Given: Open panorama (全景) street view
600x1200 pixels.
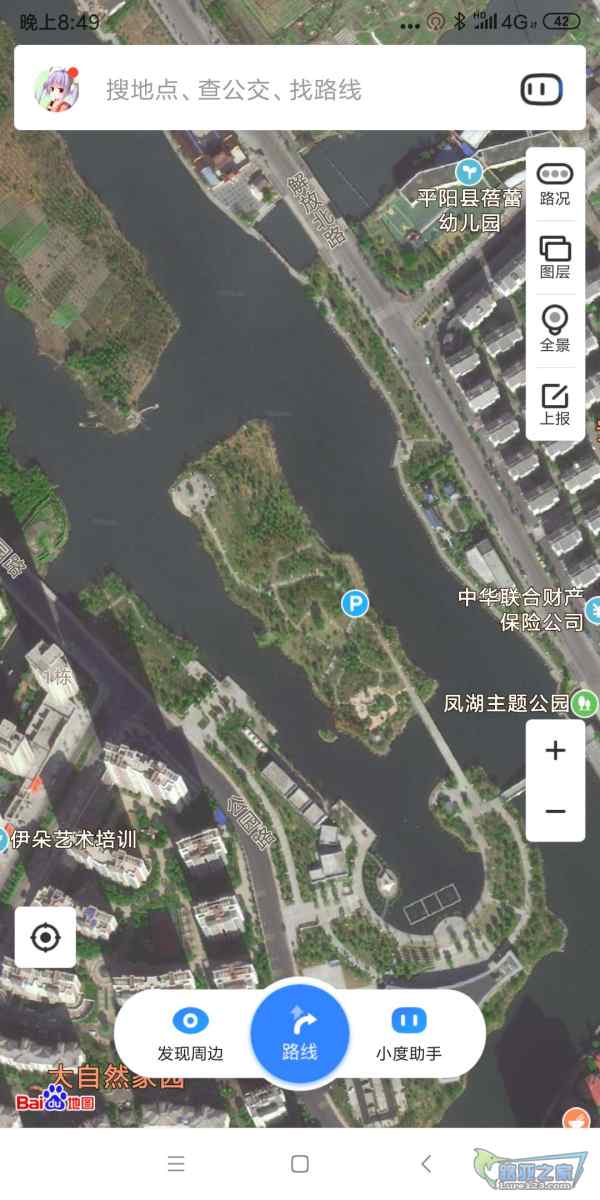Looking at the screenshot, I should tap(555, 330).
